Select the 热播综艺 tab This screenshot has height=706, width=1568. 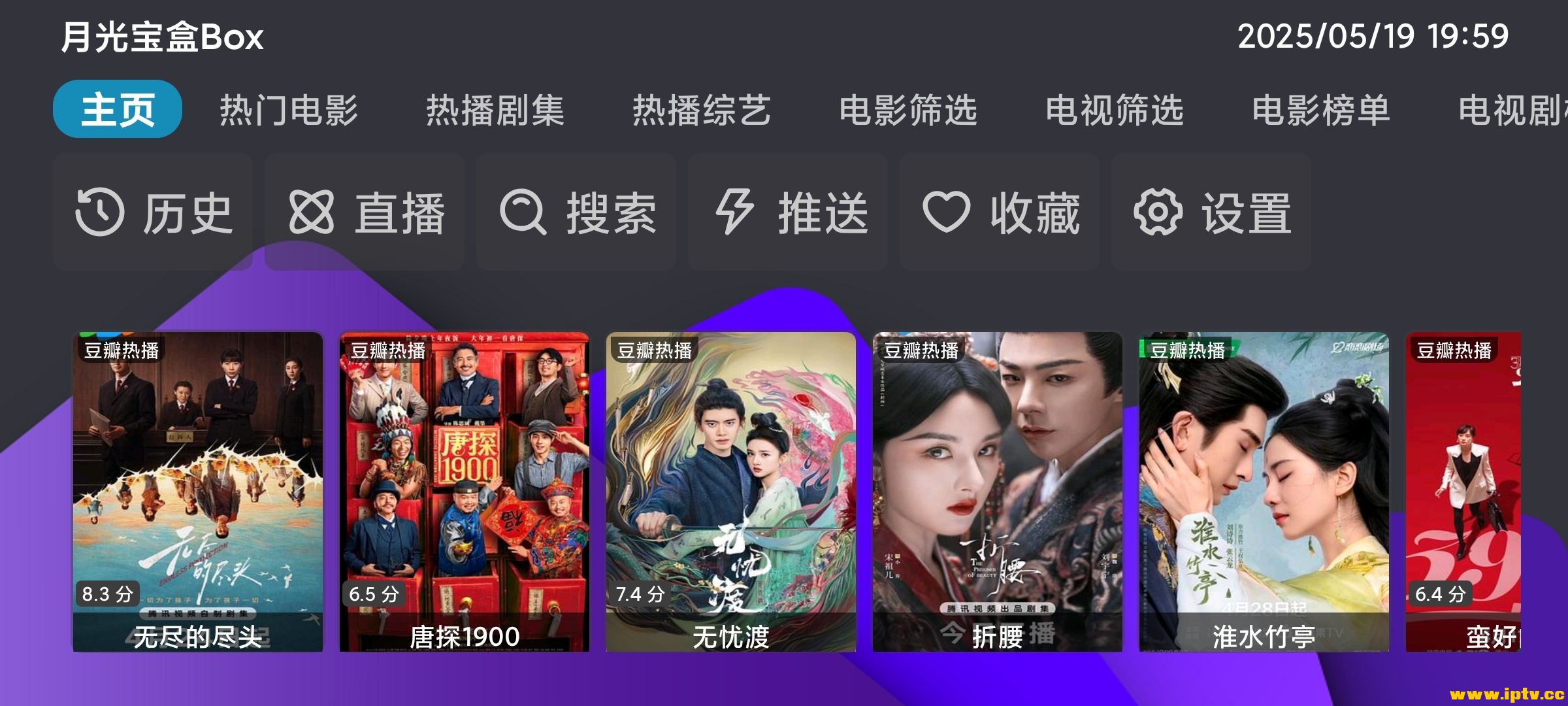(702, 109)
